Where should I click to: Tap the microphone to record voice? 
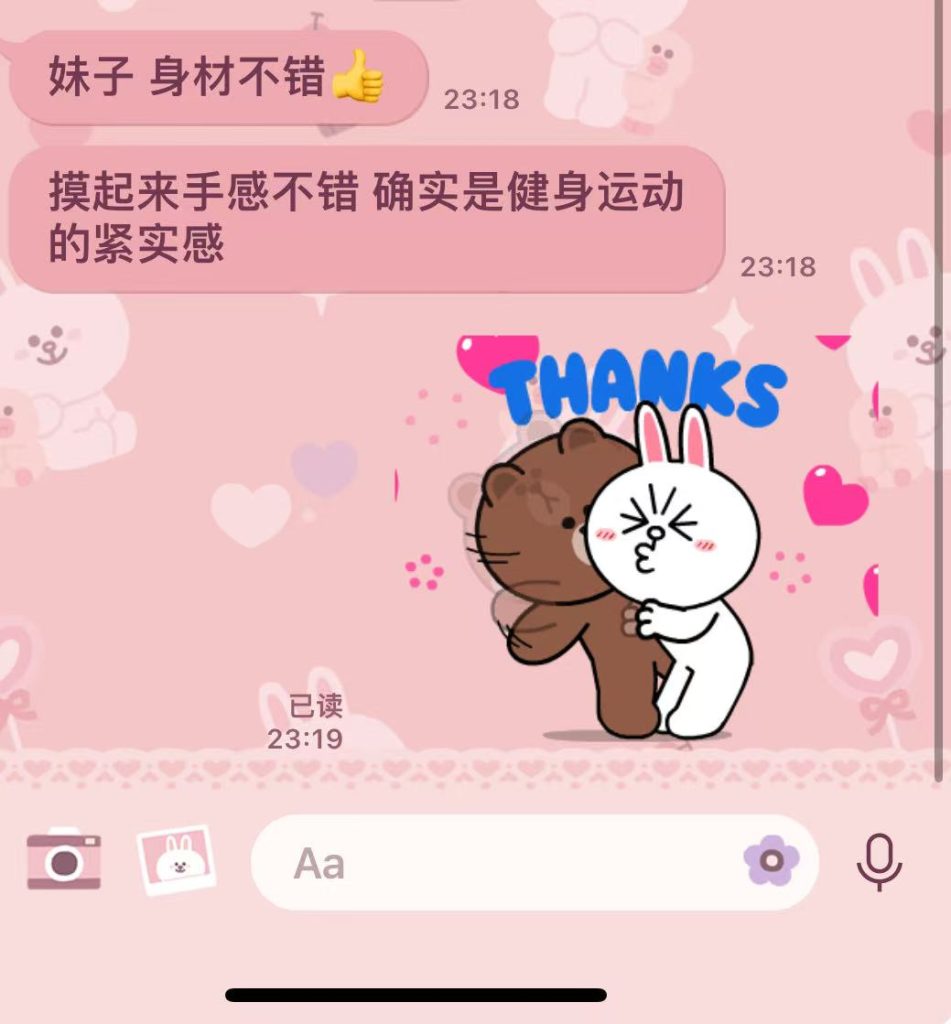coord(880,861)
